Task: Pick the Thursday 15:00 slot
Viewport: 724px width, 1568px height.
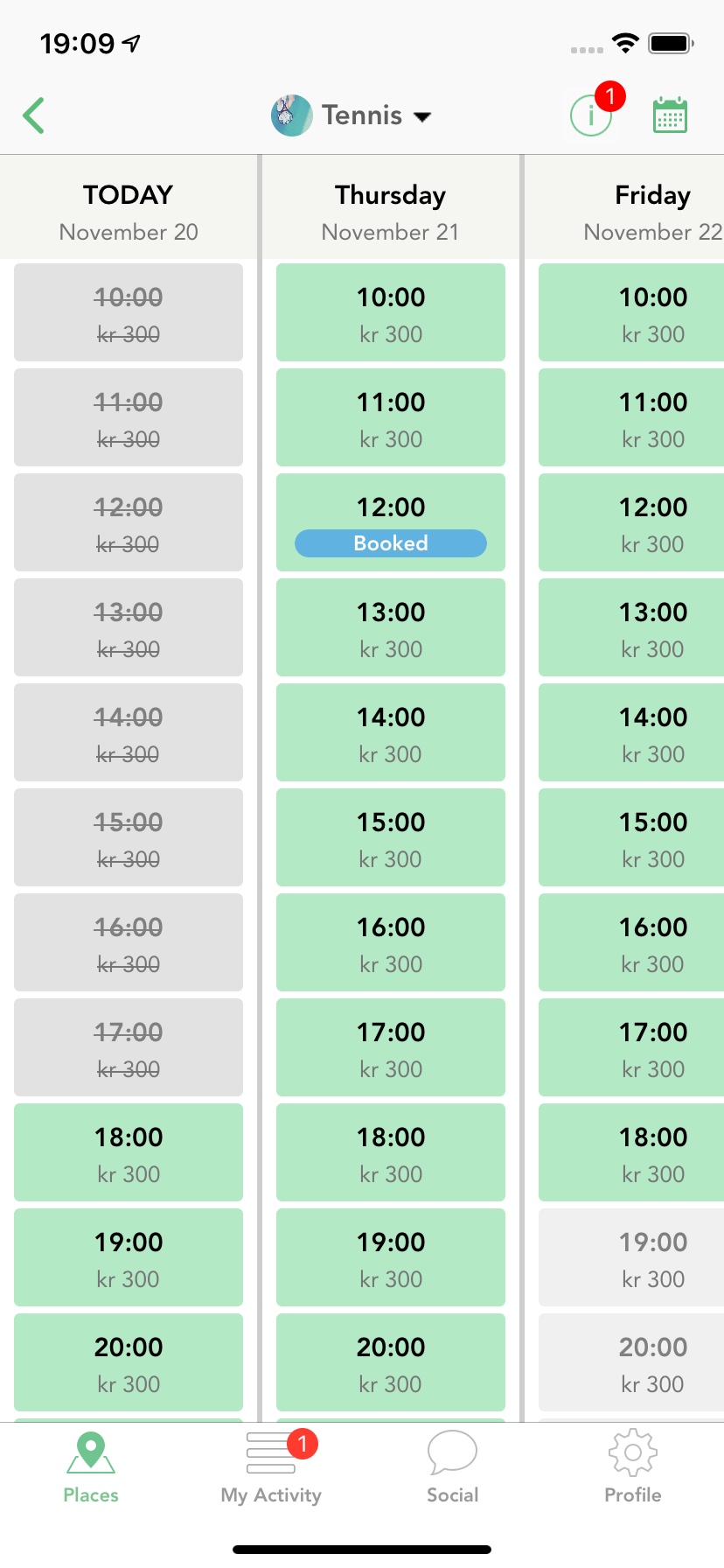Action: [x=391, y=837]
